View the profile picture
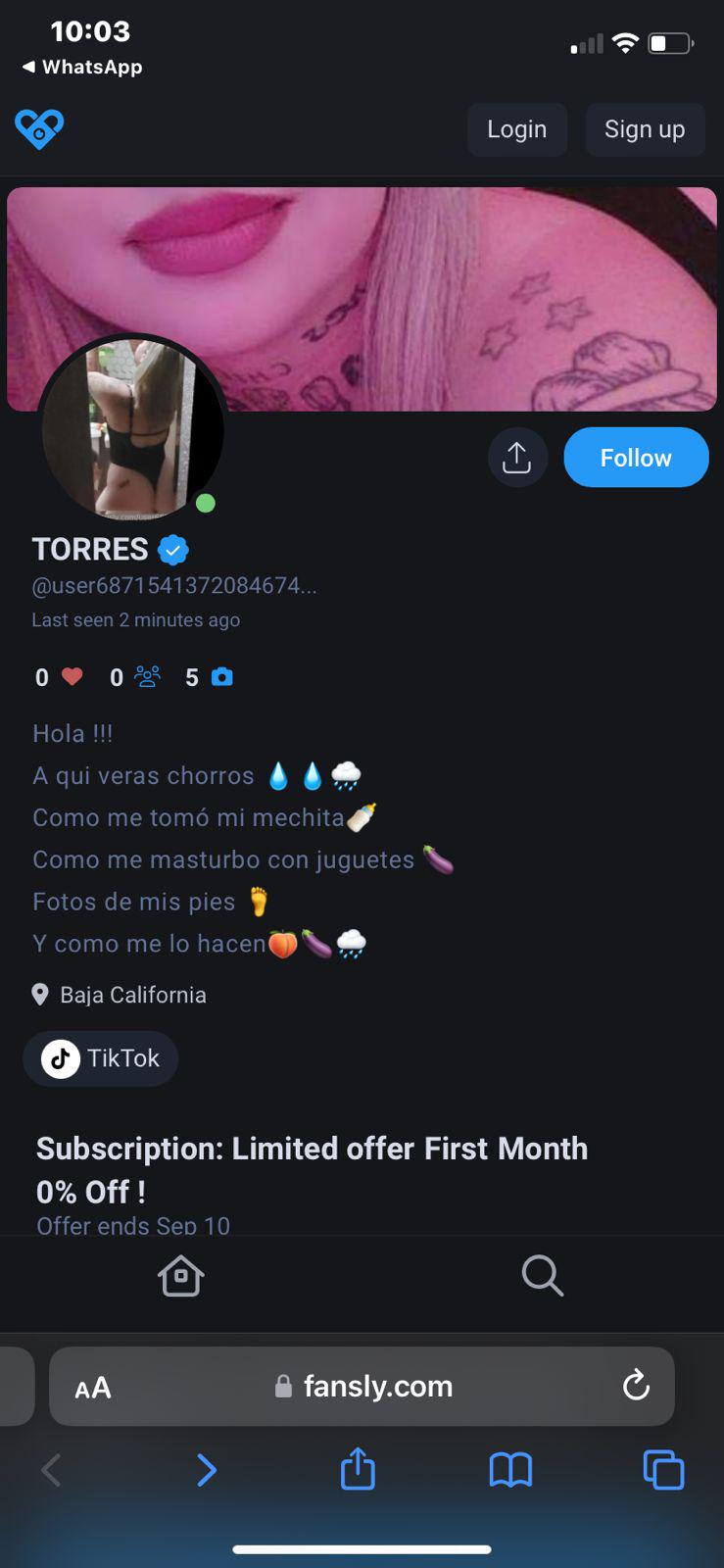The image size is (724, 1568). (x=132, y=429)
